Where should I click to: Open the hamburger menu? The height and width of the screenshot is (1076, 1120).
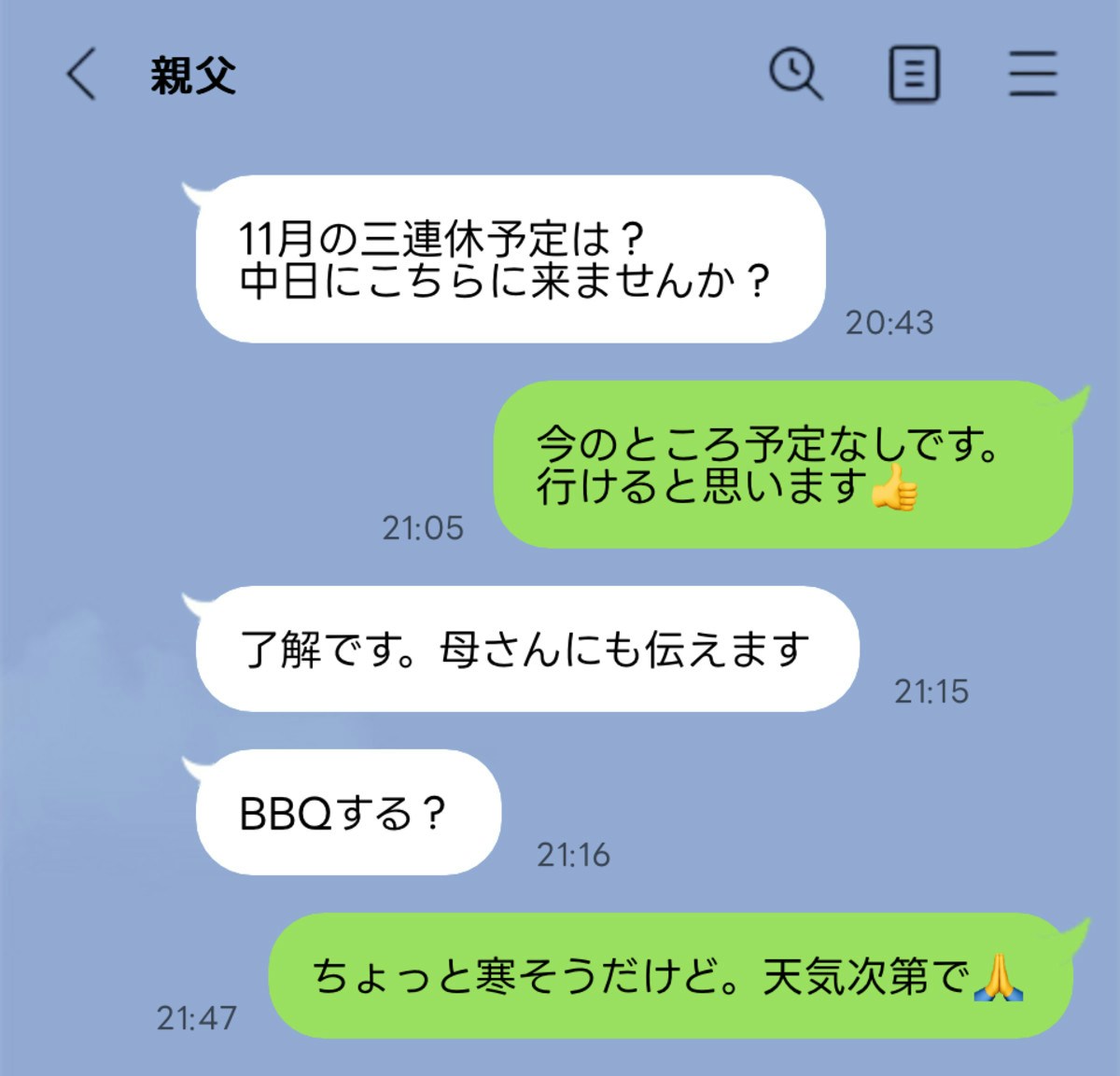tap(1032, 75)
